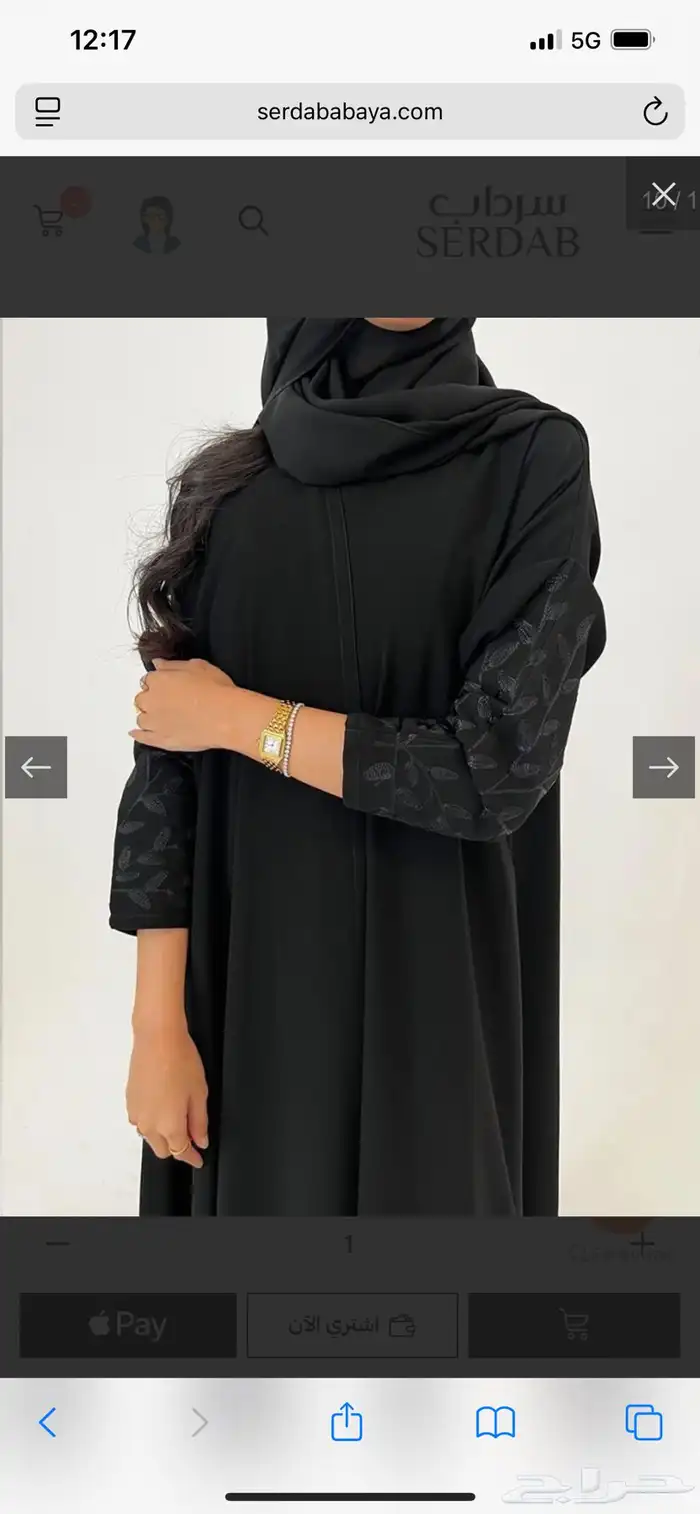Share this page from Safari toolbar

point(346,1421)
